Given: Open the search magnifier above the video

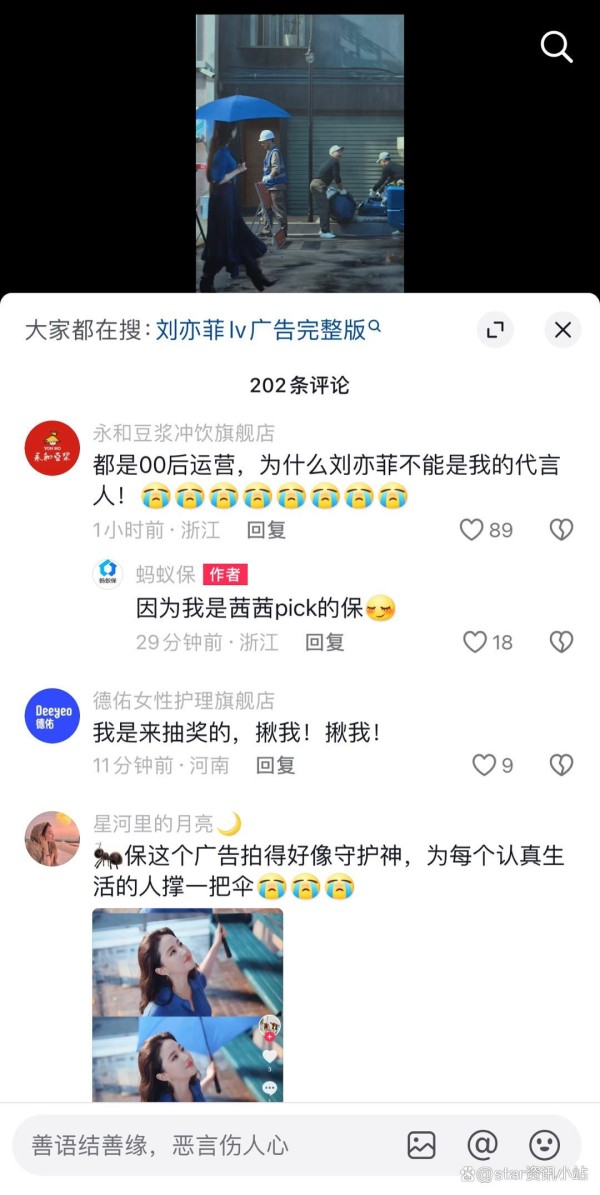Looking at the screenshot, I should click(x=557, y=47).
